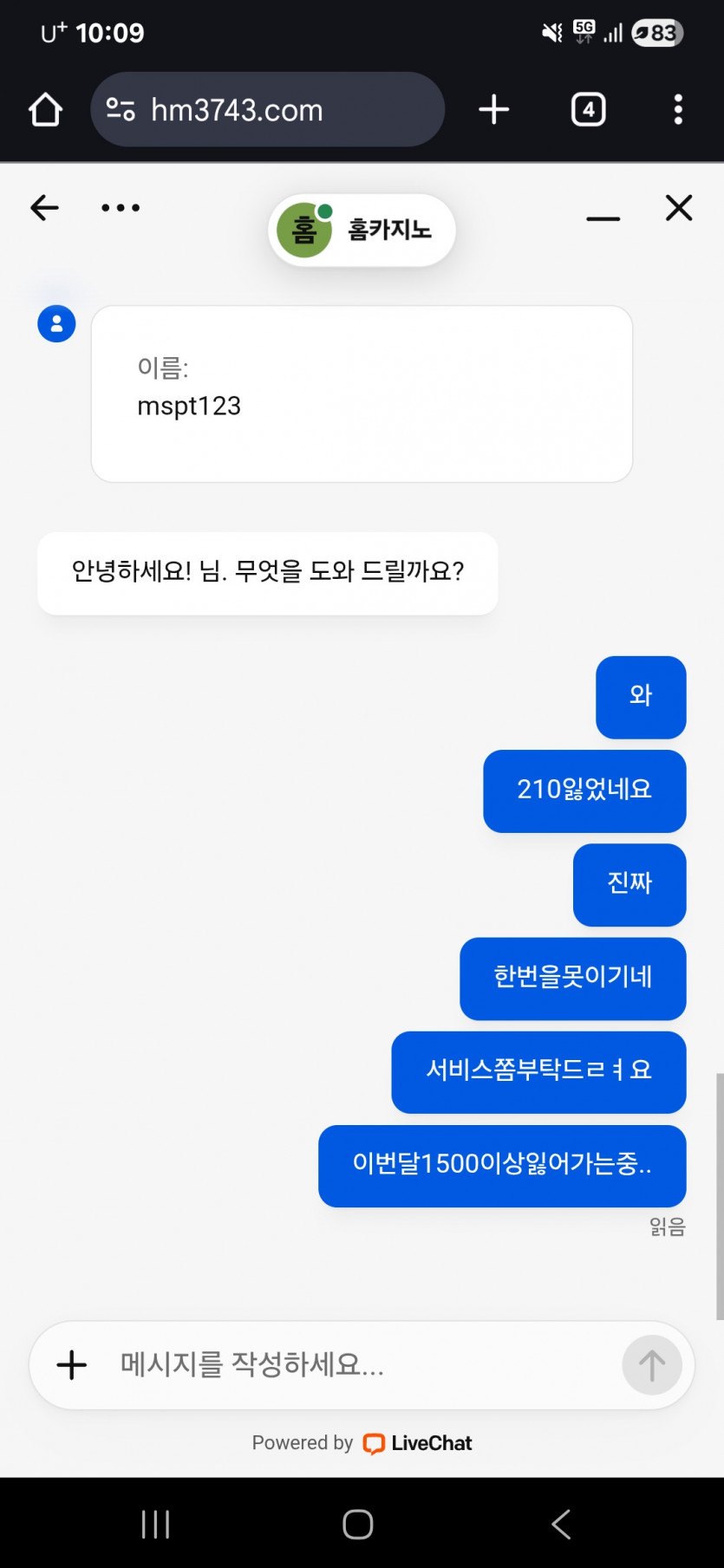
Task: Go back in the chat widget
Action: [x=45, y=208]
